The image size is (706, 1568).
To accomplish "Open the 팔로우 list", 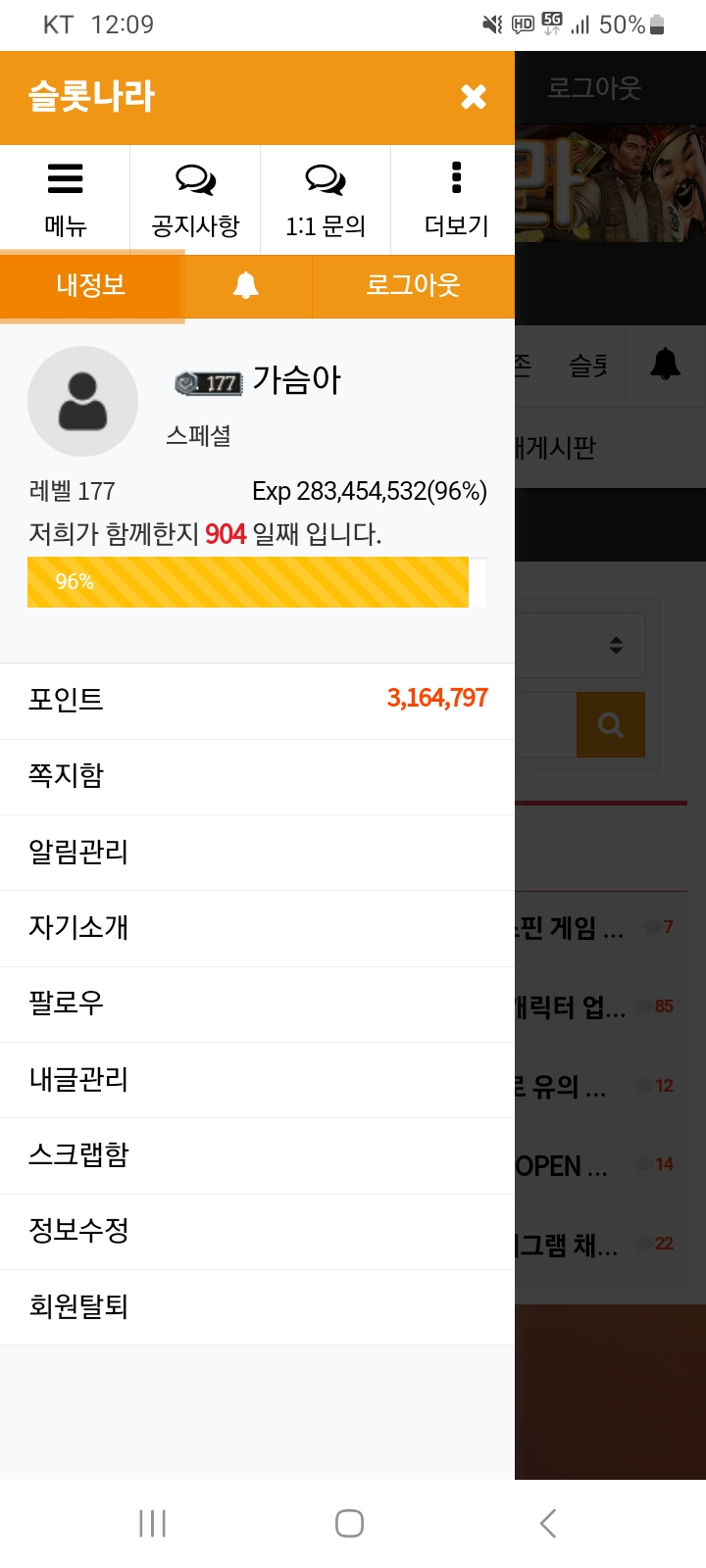I will click(257, 1004).
